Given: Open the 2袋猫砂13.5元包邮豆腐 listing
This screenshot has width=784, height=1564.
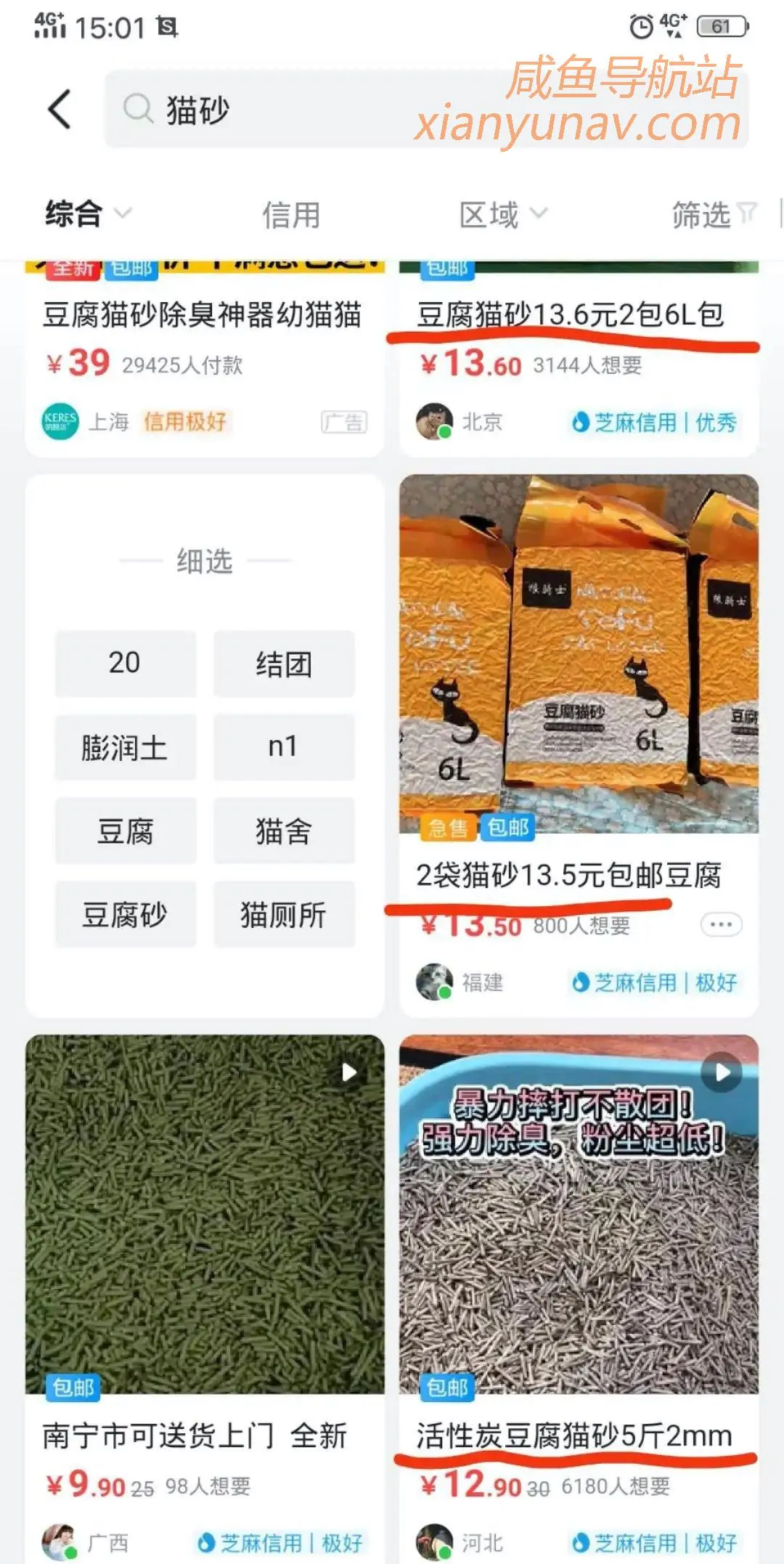Looking at the screenshot, I should pyautogui.click(x=578, y=653).
